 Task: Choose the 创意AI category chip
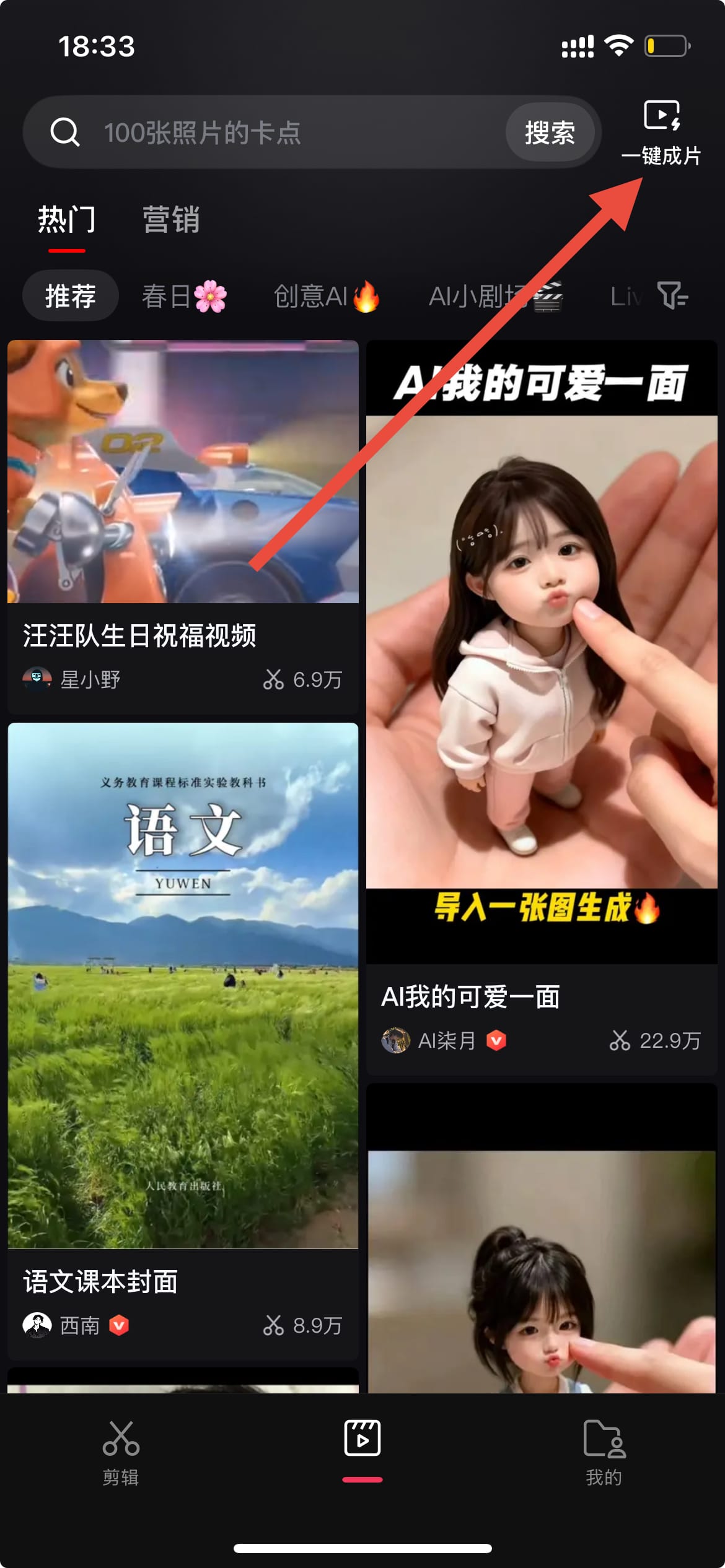tap(326, 296)
